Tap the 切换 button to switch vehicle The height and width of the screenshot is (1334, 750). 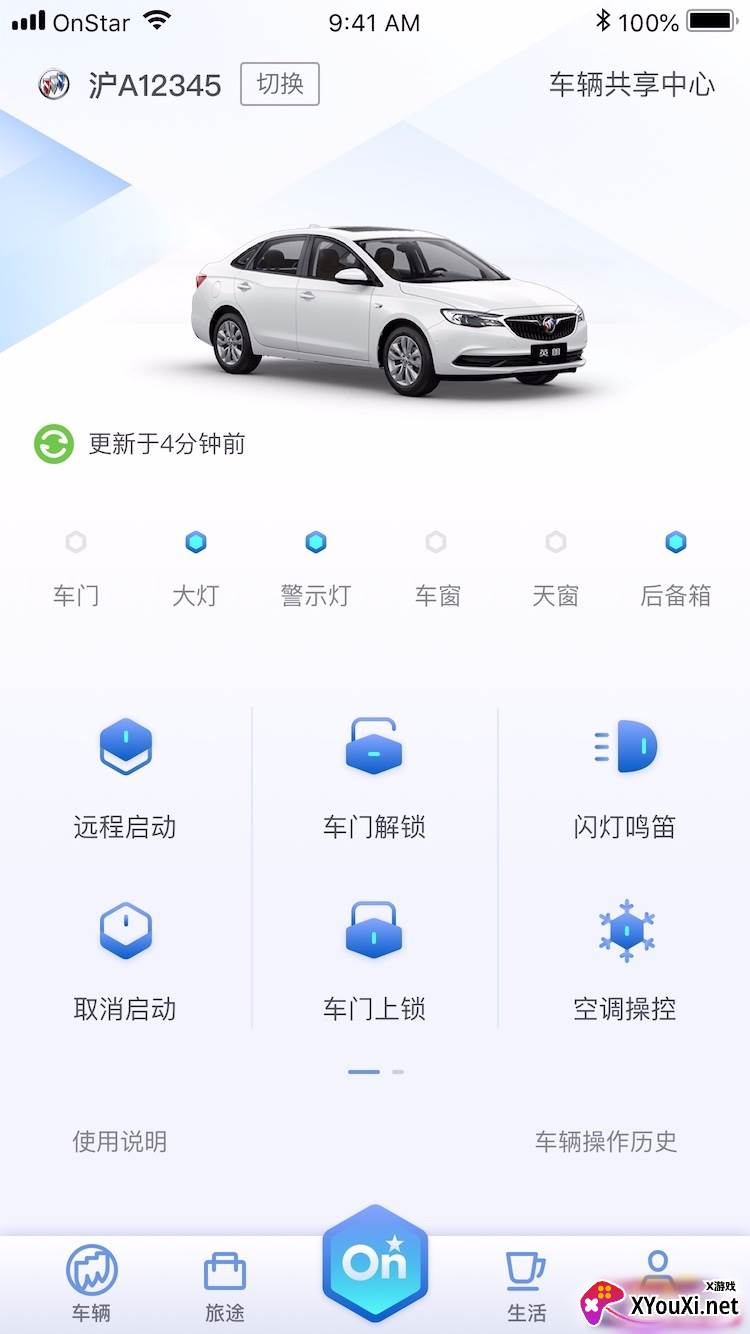[279, 84]
